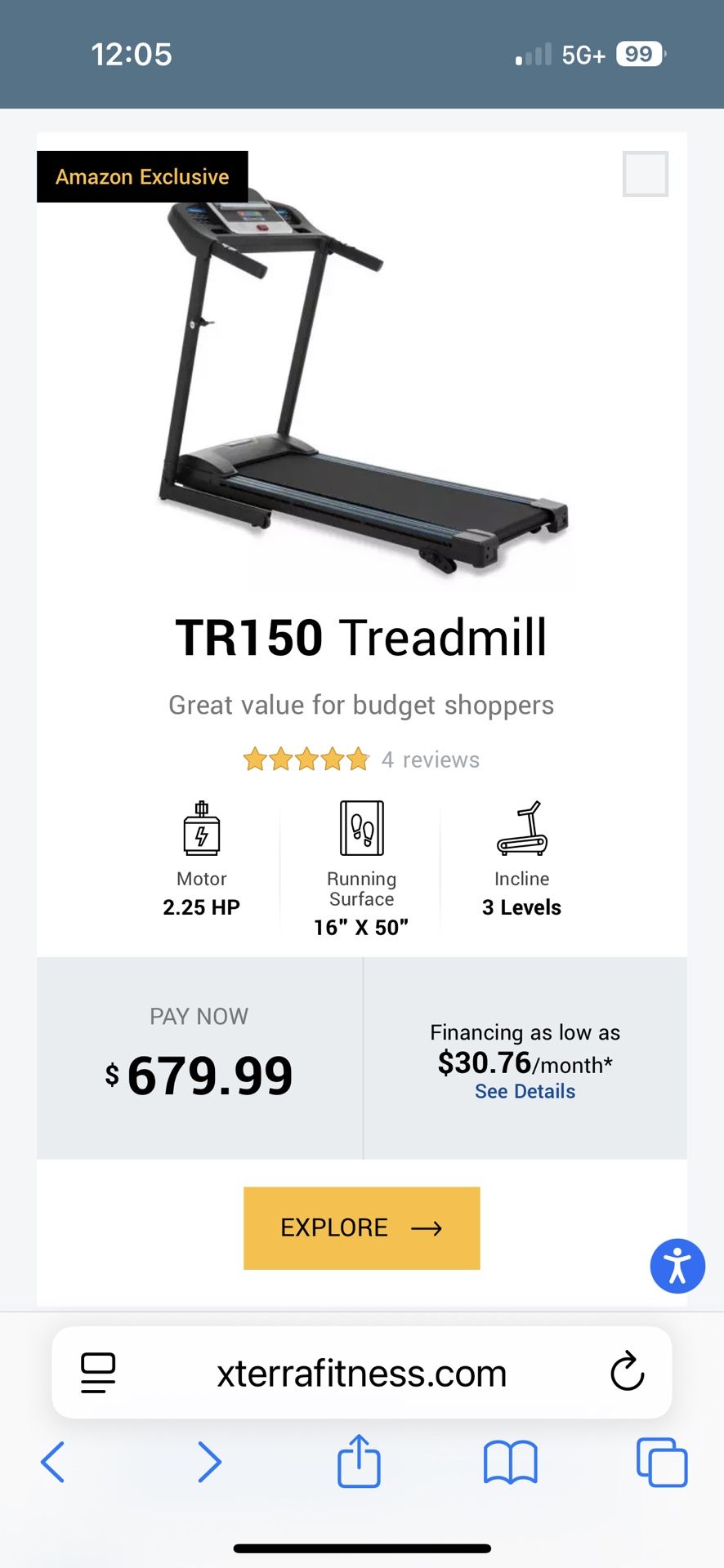Navigate back with the back arrow
This screenshot has height=1568, width=724.
pos(52,1463)
